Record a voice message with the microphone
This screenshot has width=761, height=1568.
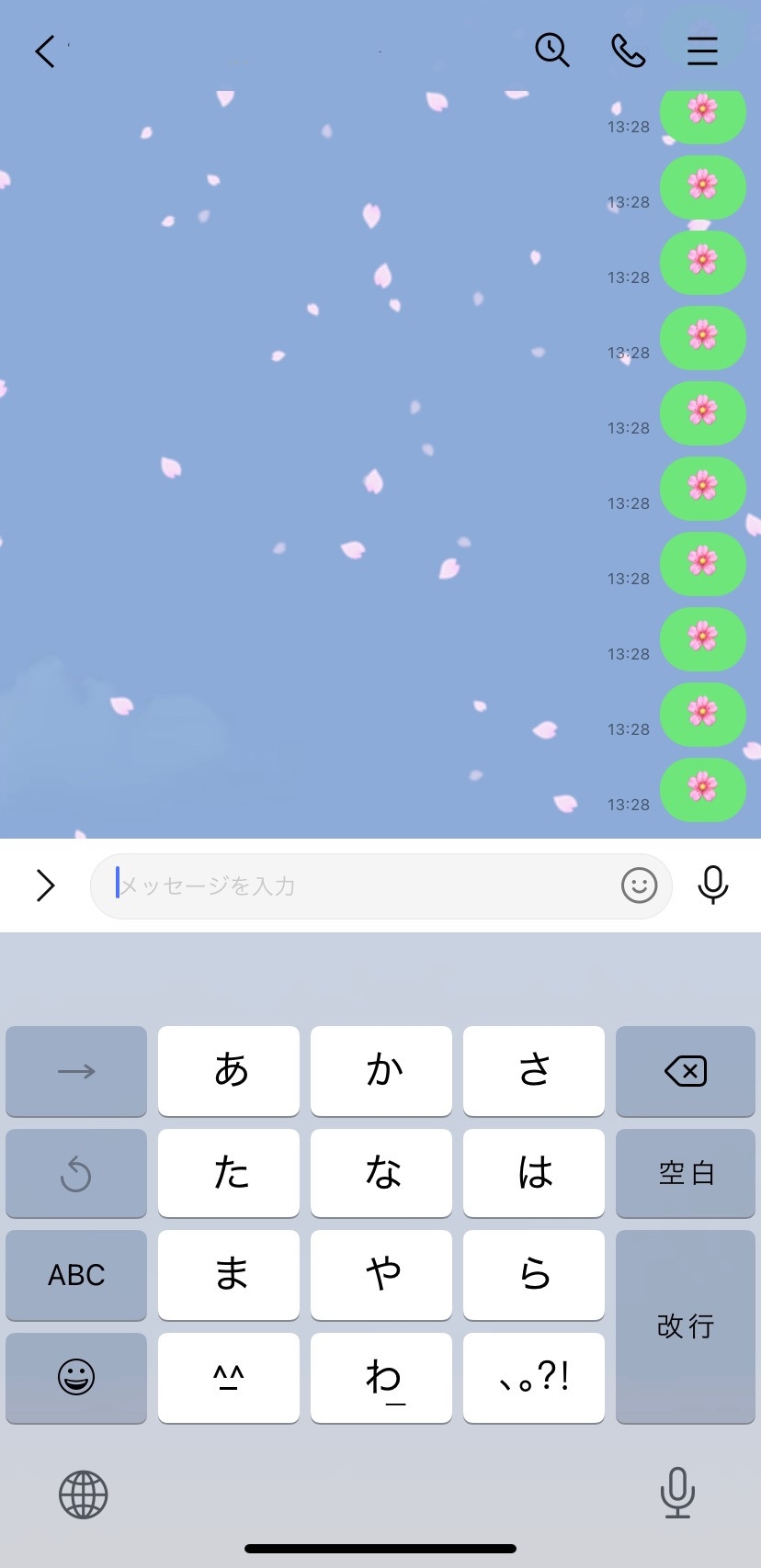712,886
